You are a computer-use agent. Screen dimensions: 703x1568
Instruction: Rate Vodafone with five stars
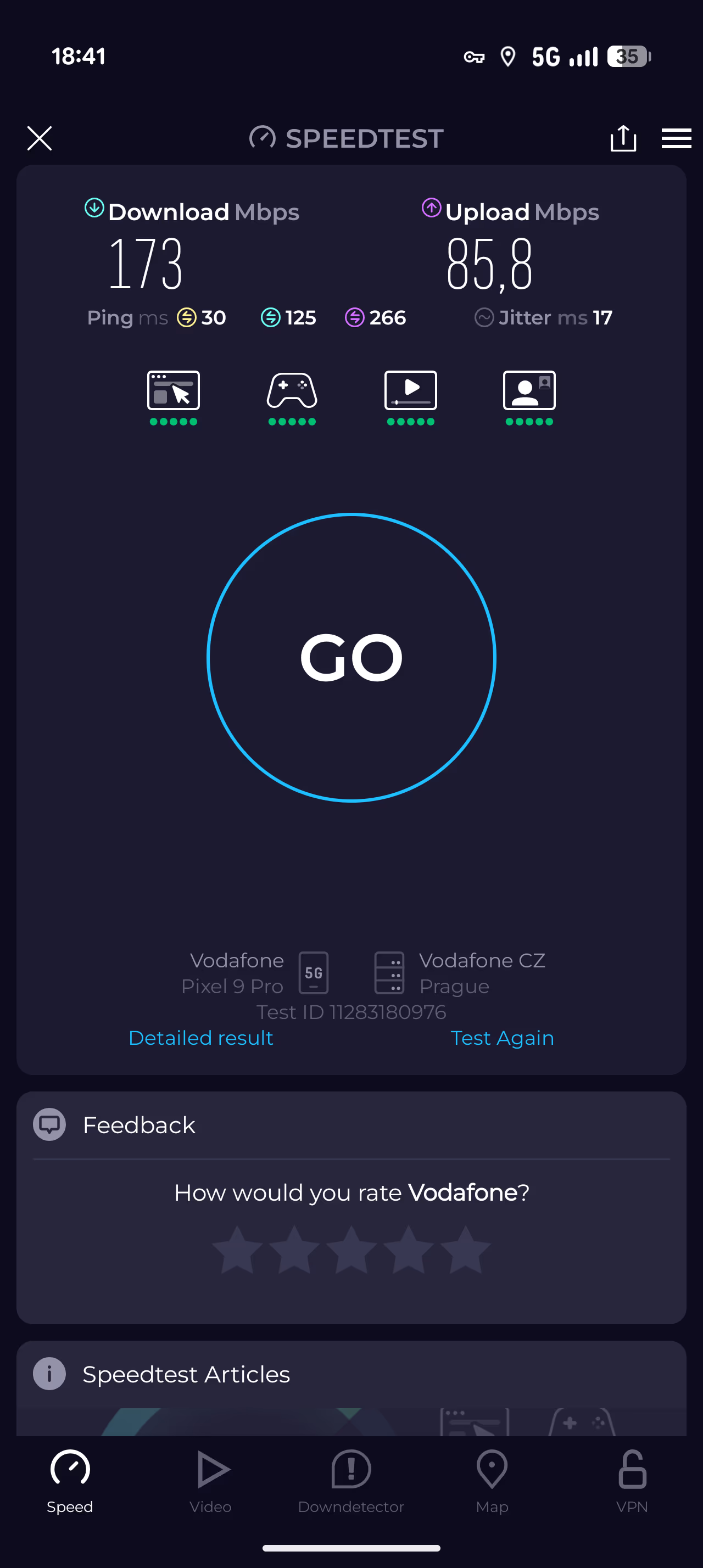(x=466, y=1250)
